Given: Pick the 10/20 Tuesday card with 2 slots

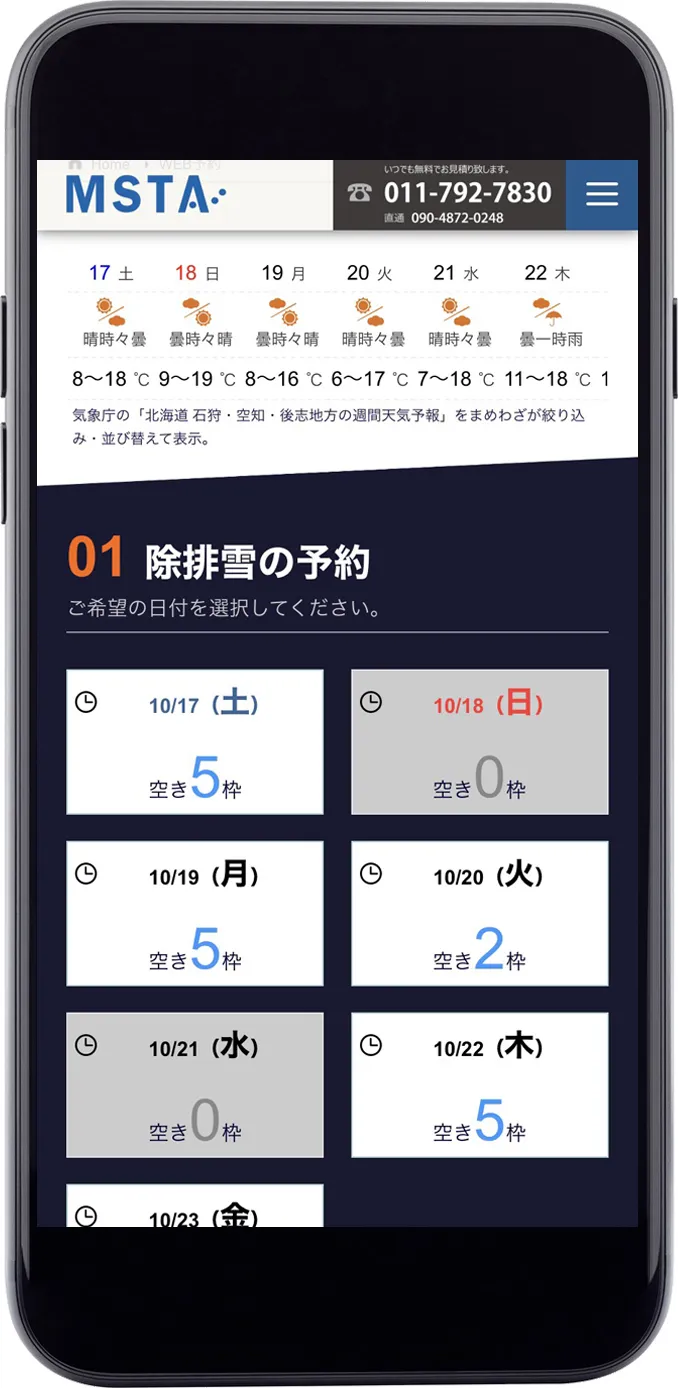Looking at the screenshot, I should click(x=479, y=913).
